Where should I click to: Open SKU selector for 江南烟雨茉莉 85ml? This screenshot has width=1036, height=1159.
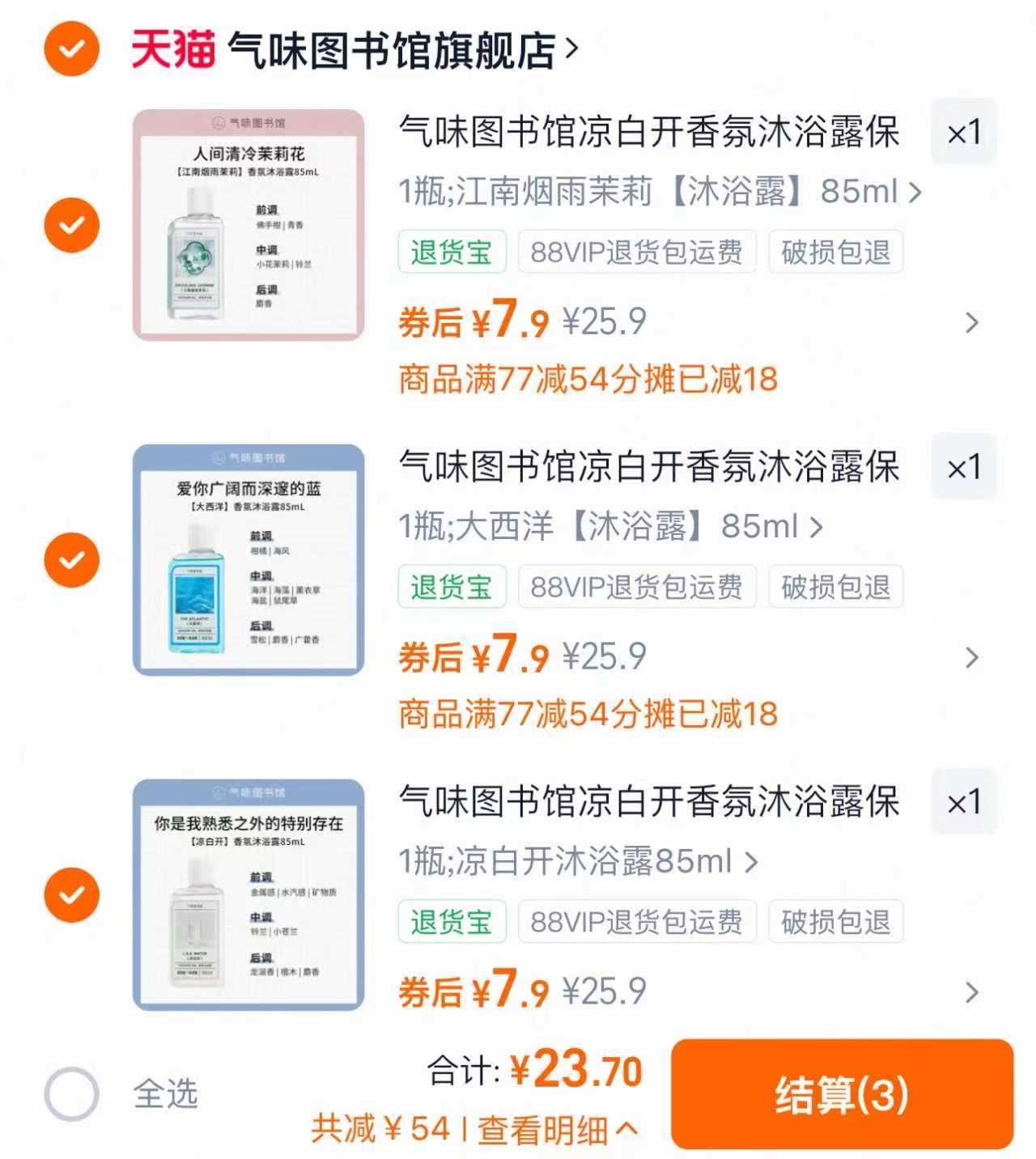pyautogui.click(x=656, y=193)
